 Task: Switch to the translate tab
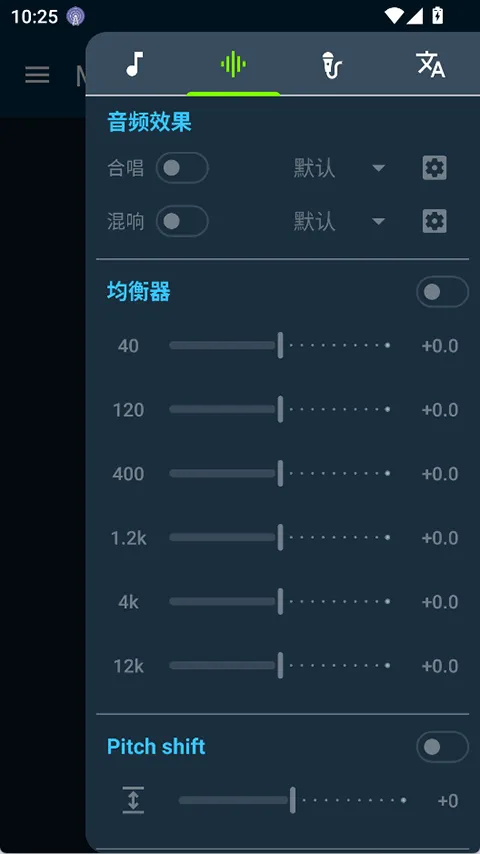[430, 64]
